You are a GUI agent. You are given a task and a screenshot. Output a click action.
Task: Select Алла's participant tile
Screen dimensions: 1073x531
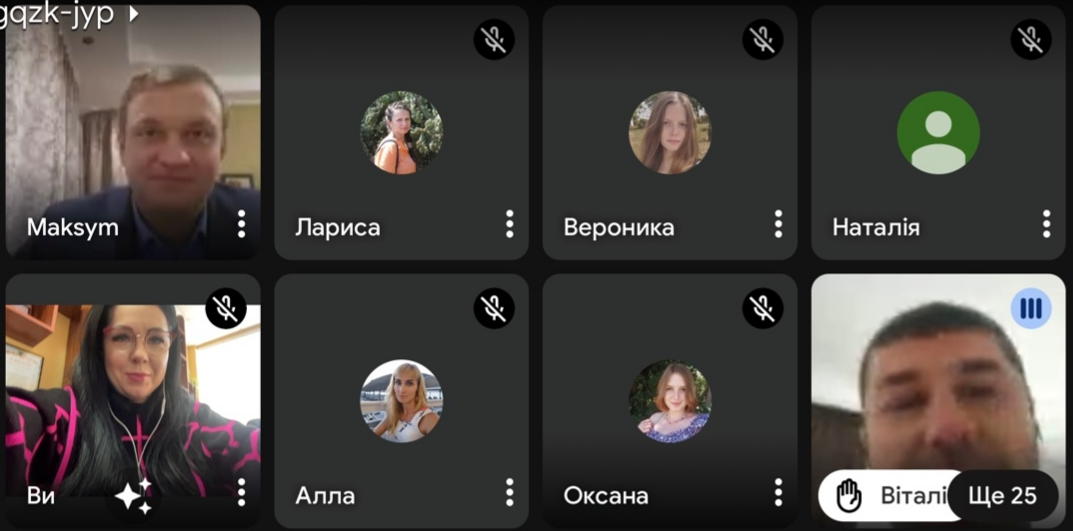pyautogui.click(x=401, y=401)
